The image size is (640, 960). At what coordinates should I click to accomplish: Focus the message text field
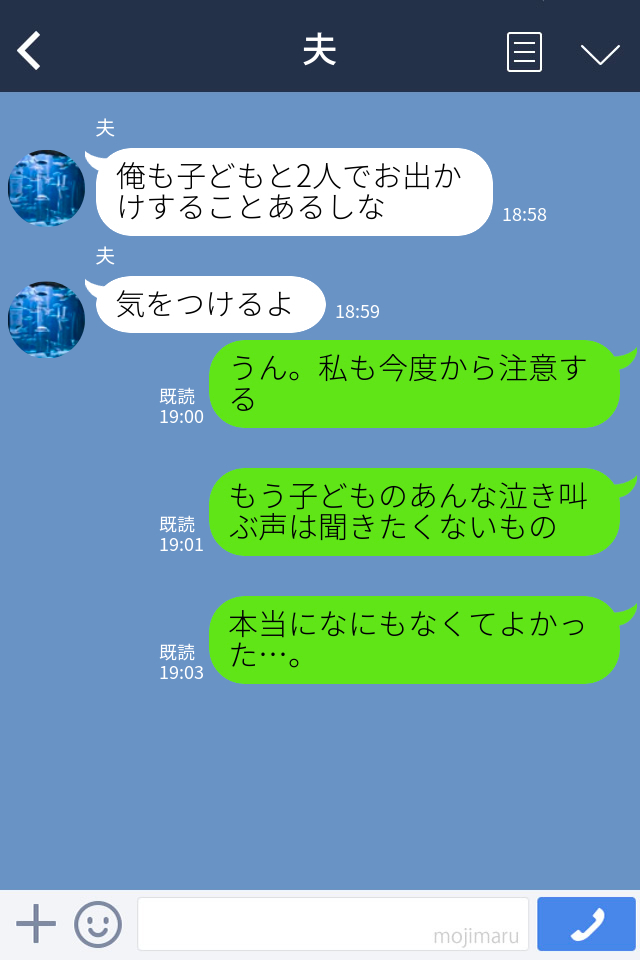point(332,923)
